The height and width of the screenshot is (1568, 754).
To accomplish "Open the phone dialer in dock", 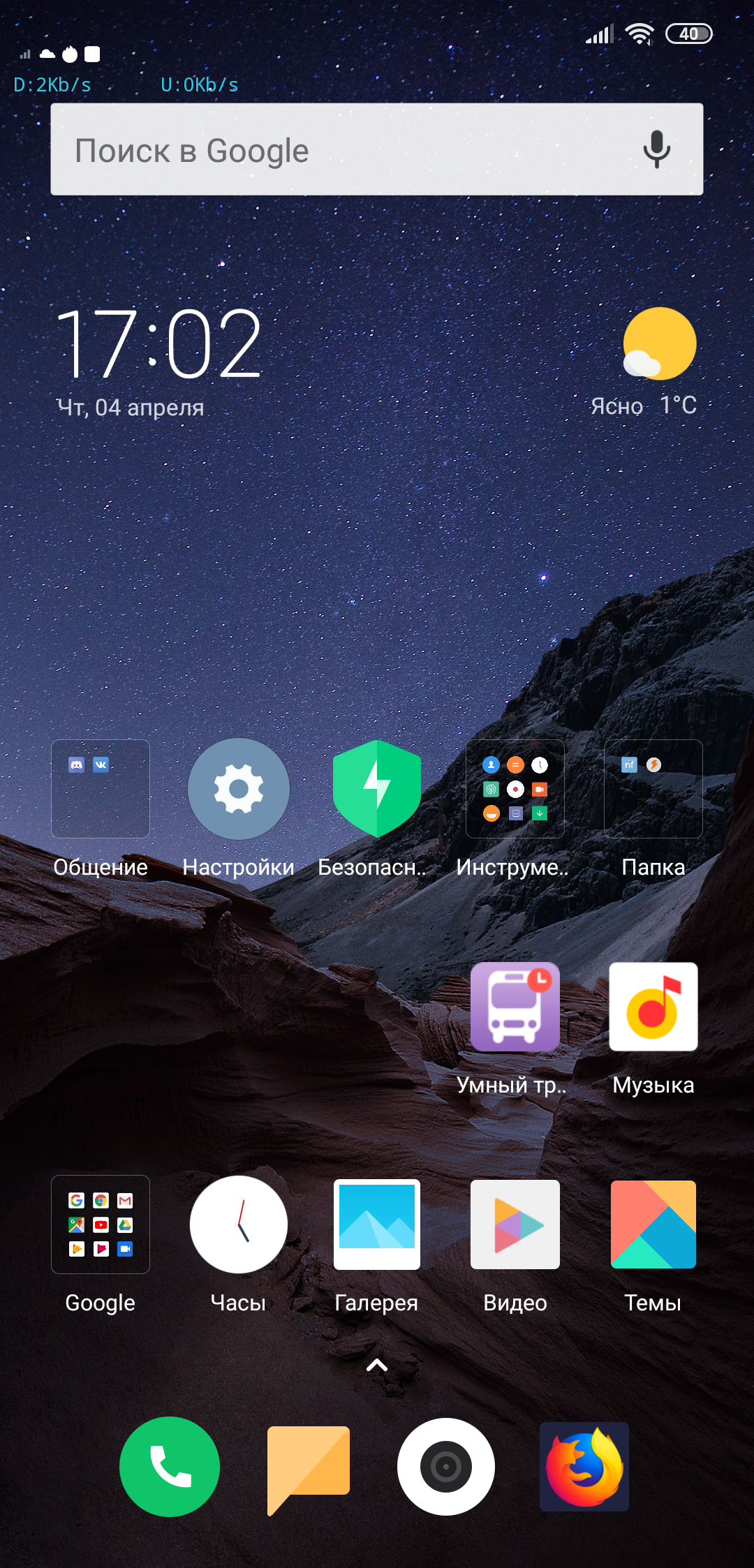I will click(x=170, y=1467).
